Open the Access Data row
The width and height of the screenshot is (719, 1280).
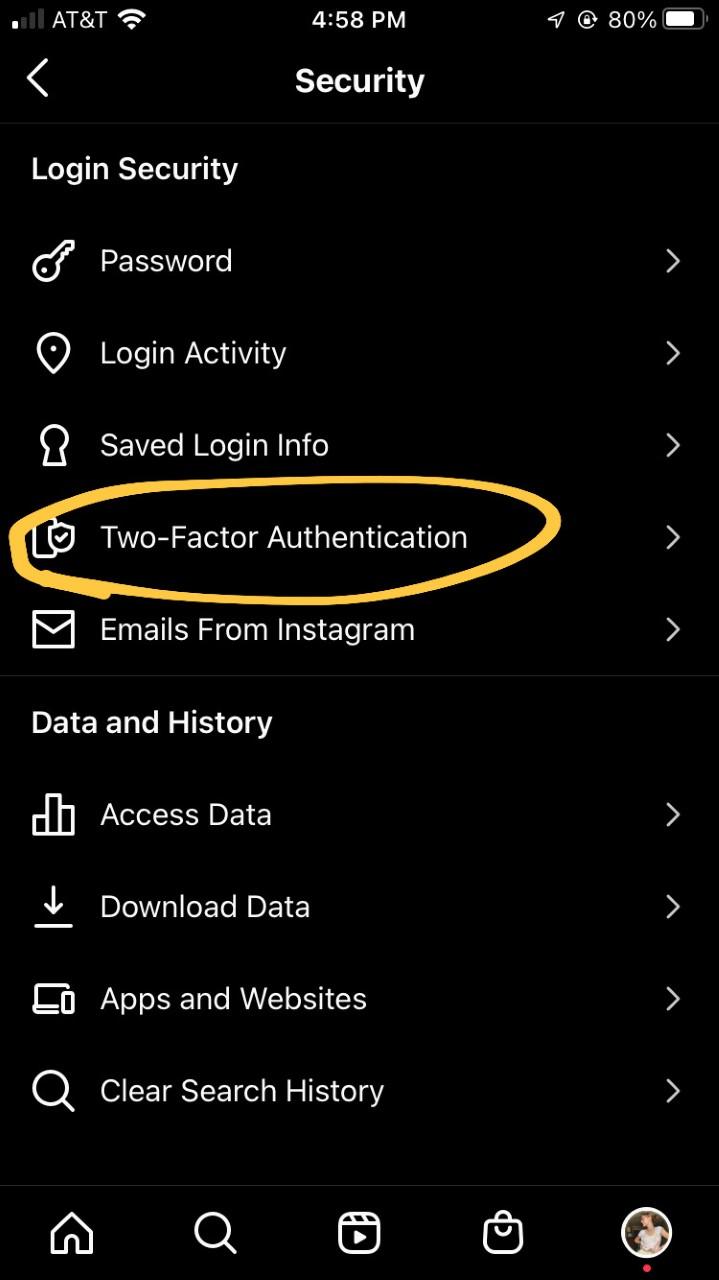[x=185, y=815]
